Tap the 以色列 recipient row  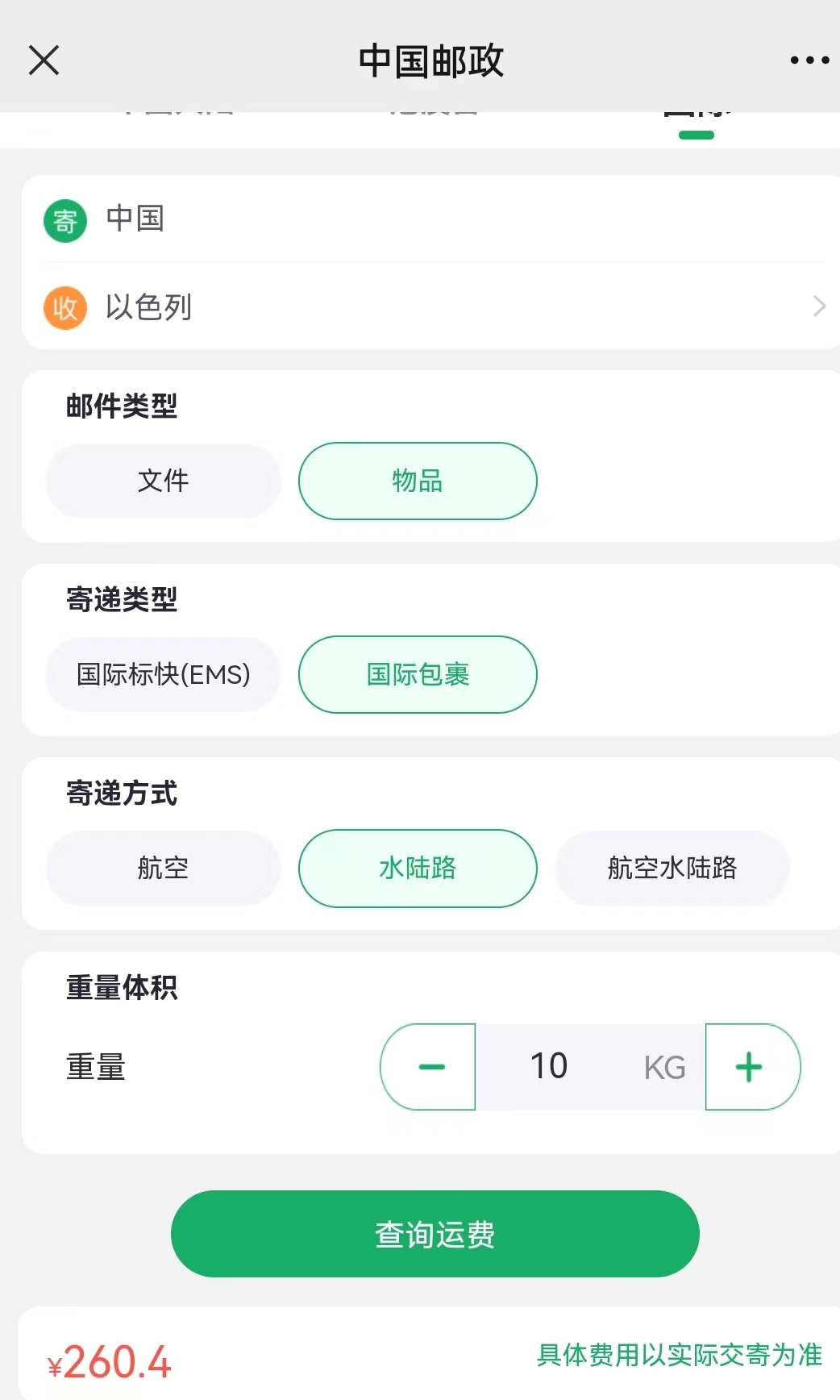(322, 307)
